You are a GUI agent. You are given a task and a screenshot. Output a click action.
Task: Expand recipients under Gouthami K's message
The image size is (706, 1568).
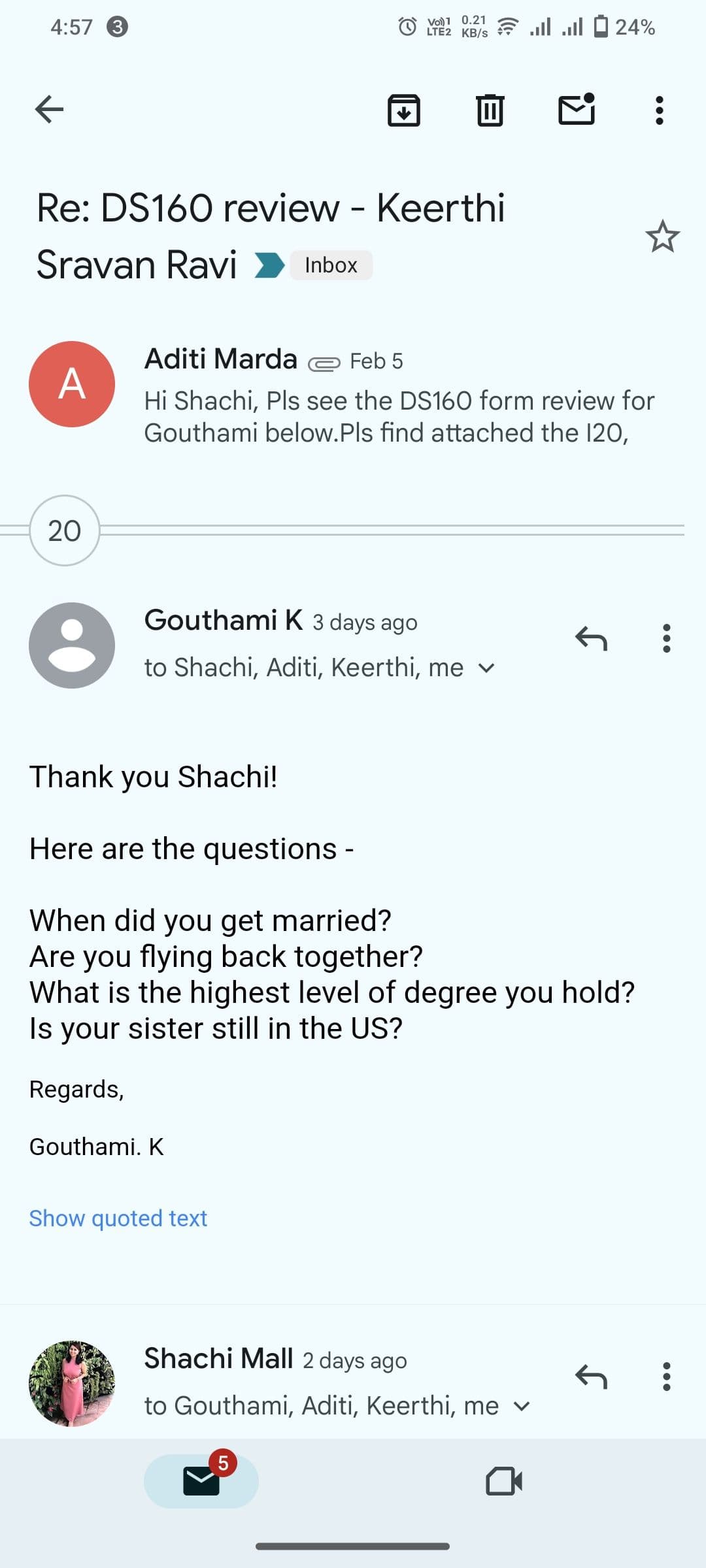(x=486, y=668)
